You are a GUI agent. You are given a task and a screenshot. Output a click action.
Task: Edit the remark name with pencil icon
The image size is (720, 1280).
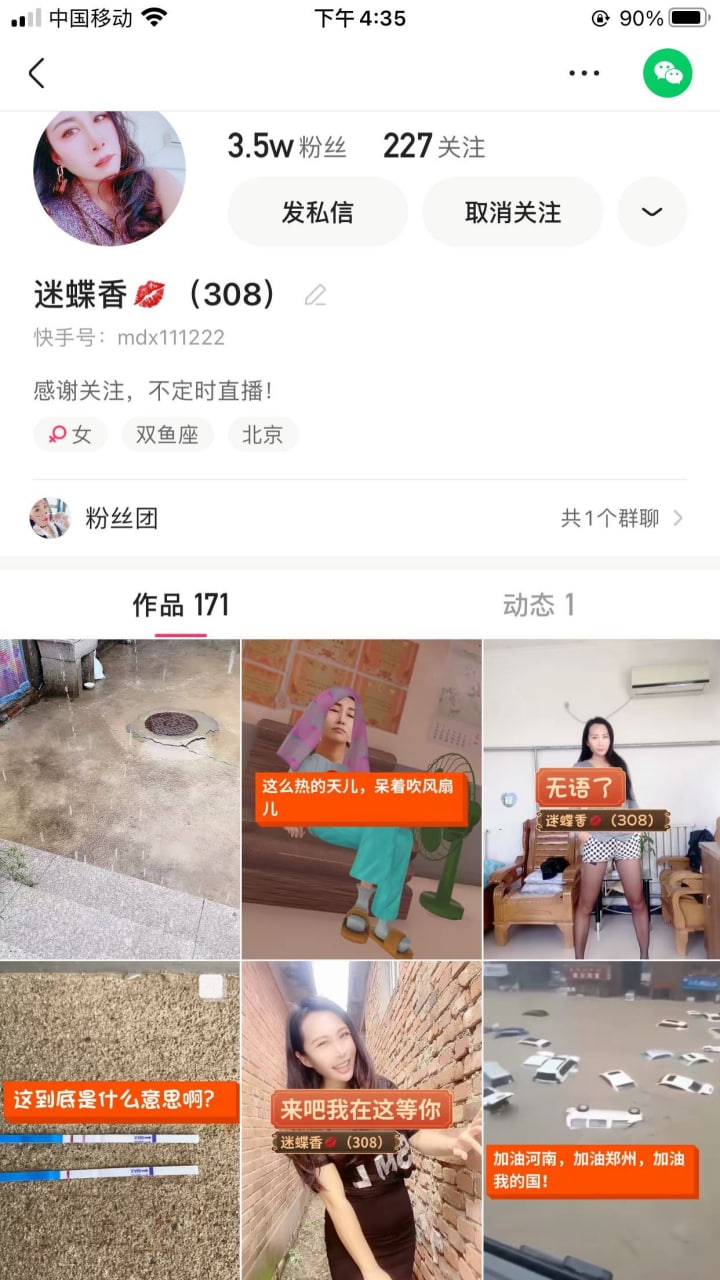[315, 295]
